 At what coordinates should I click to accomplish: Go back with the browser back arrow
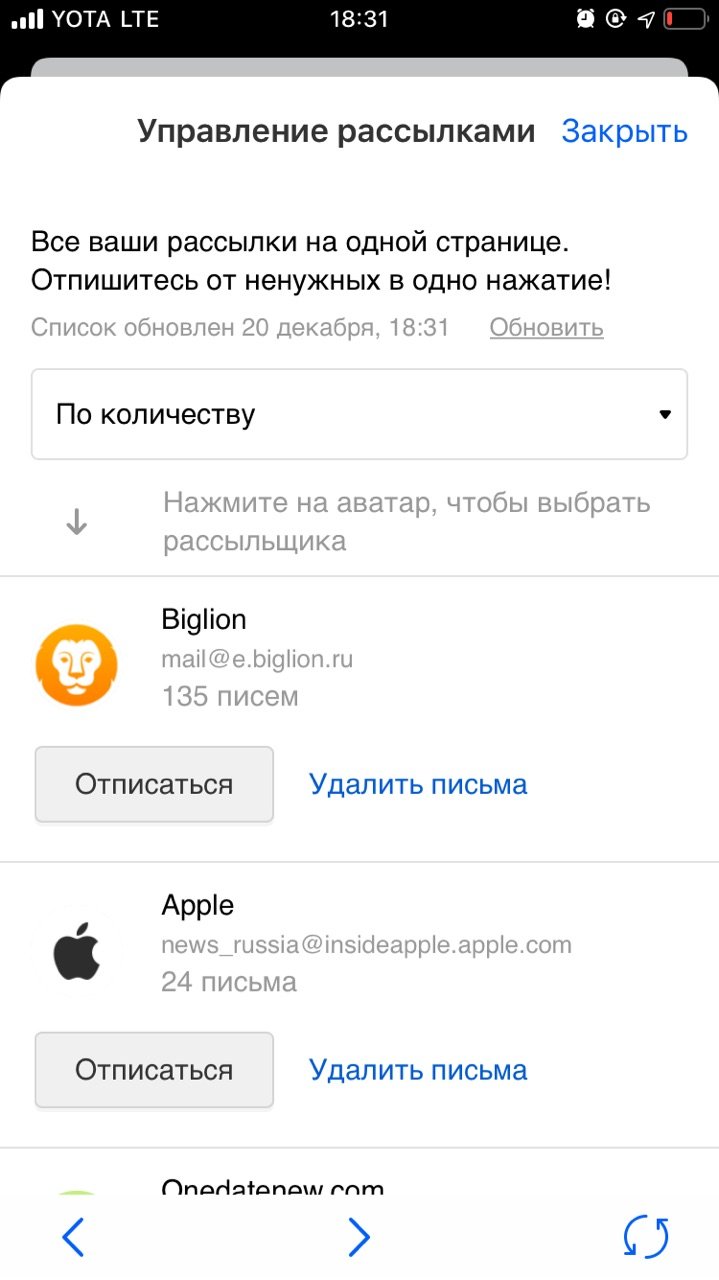tap(73, 1237)
